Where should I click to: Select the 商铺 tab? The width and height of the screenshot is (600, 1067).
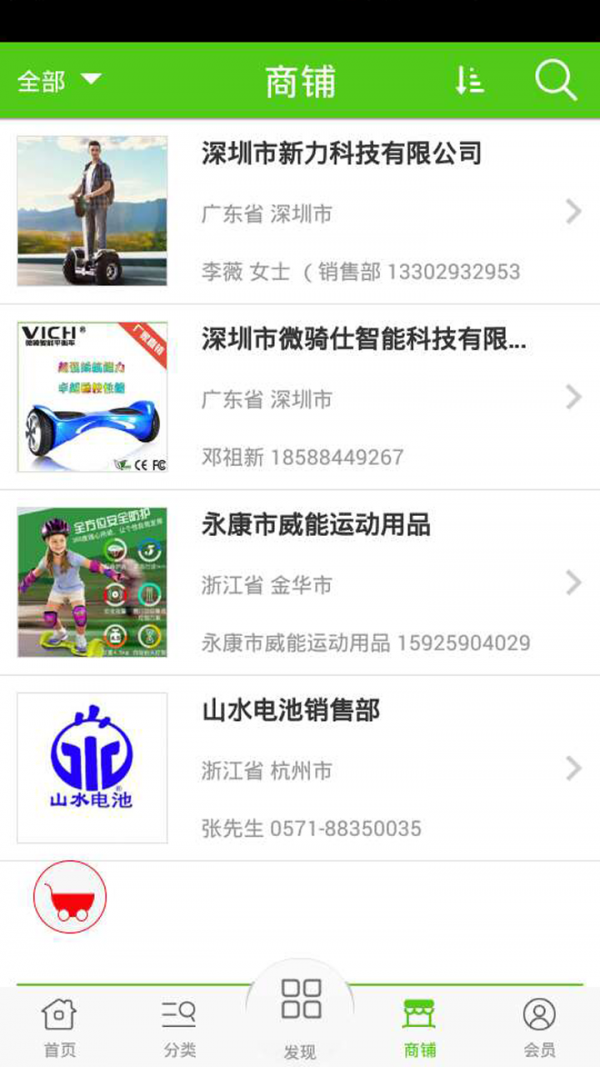[x=420, y=1028]
